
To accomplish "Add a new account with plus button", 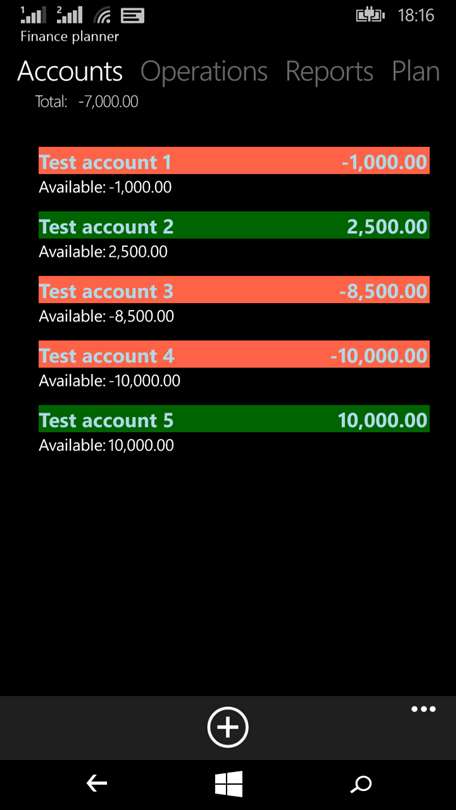I will (x=228, y=727).
